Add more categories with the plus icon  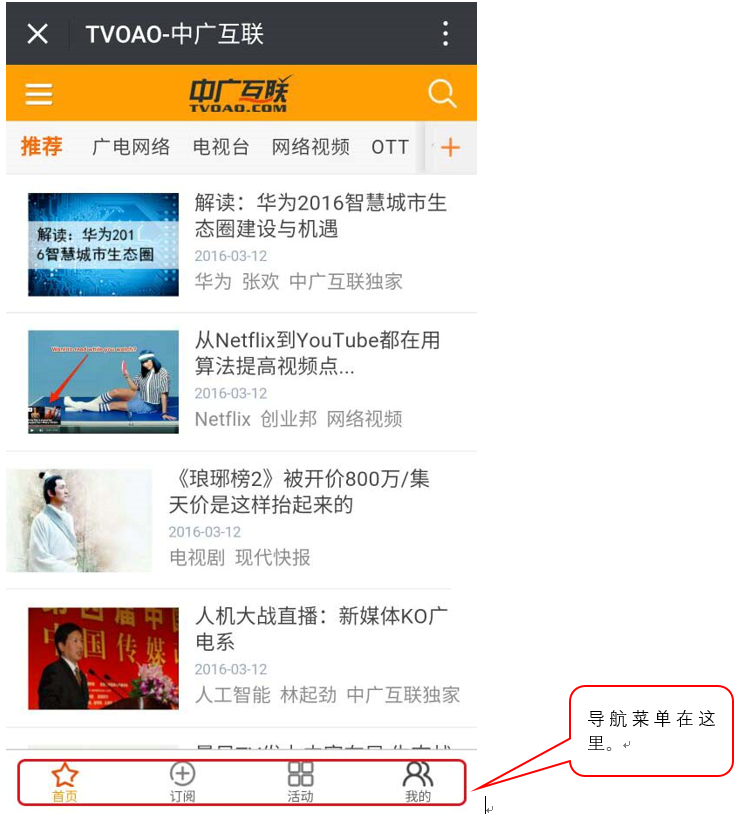click(450, 148)
